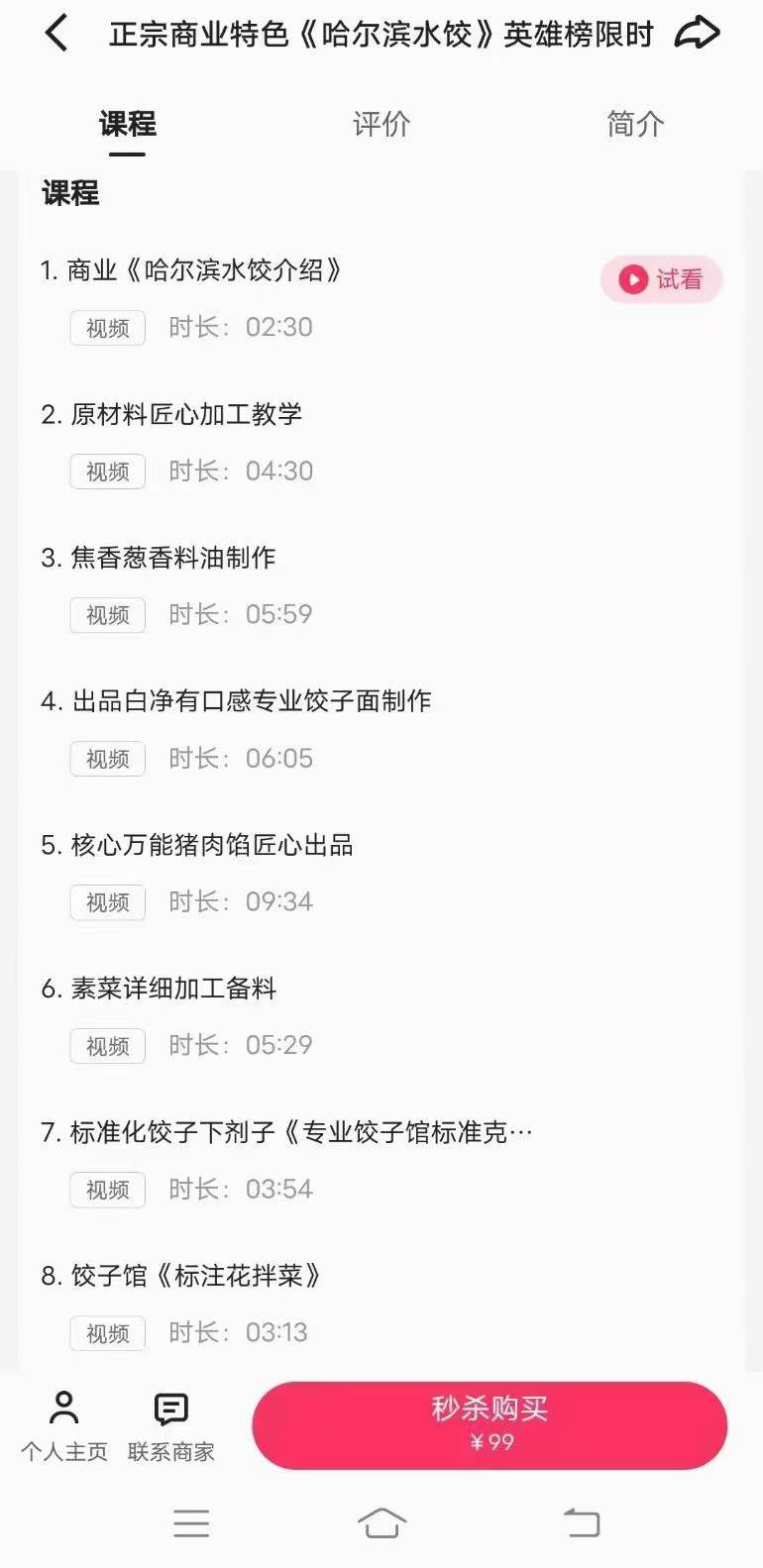Tap the 视频 tag under lesson 2
Viewport: 763px width, 1568px height.
107,471
